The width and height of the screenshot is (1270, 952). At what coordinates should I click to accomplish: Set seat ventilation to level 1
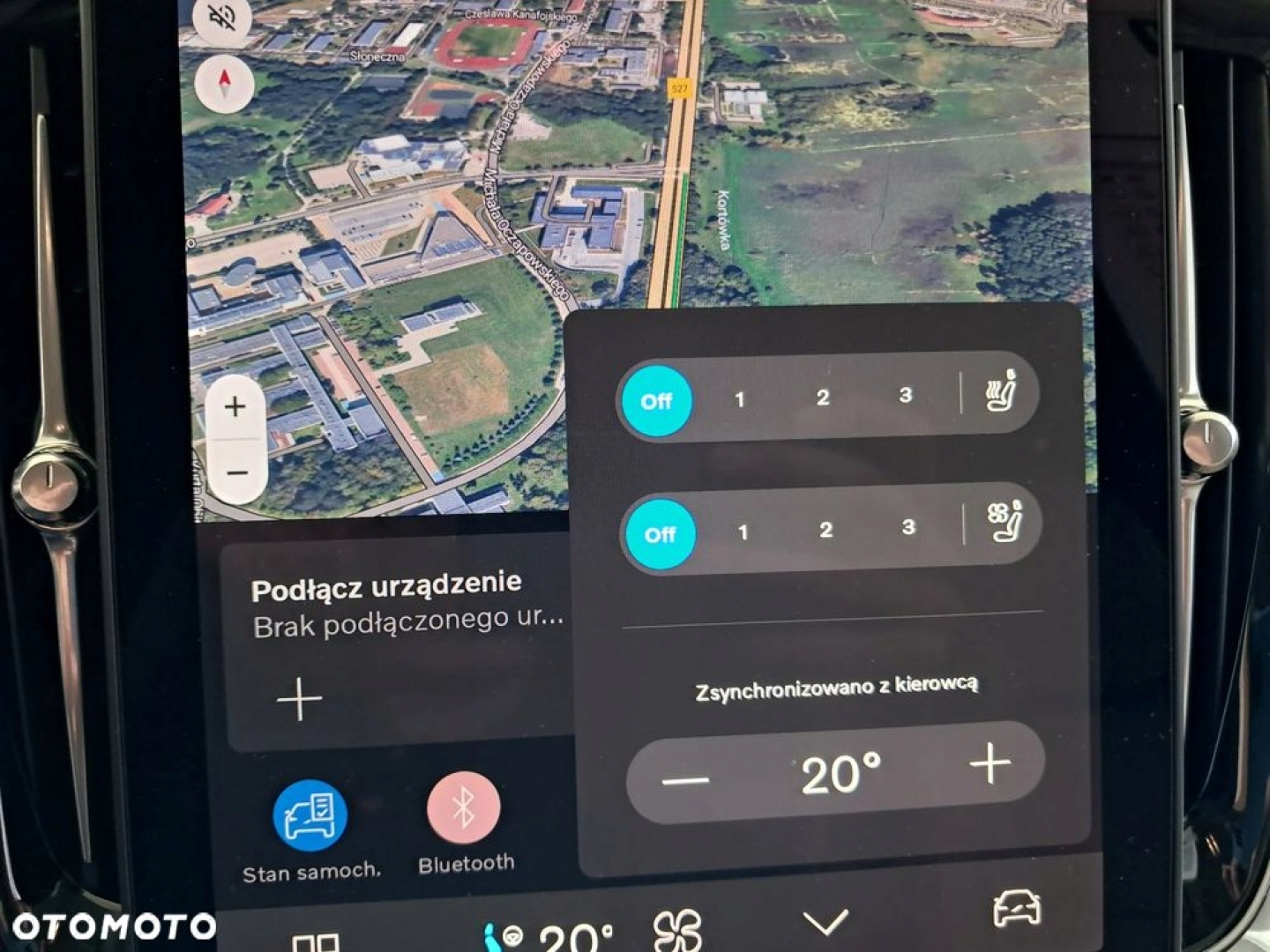pyautogui.click(x=743, y=532)
